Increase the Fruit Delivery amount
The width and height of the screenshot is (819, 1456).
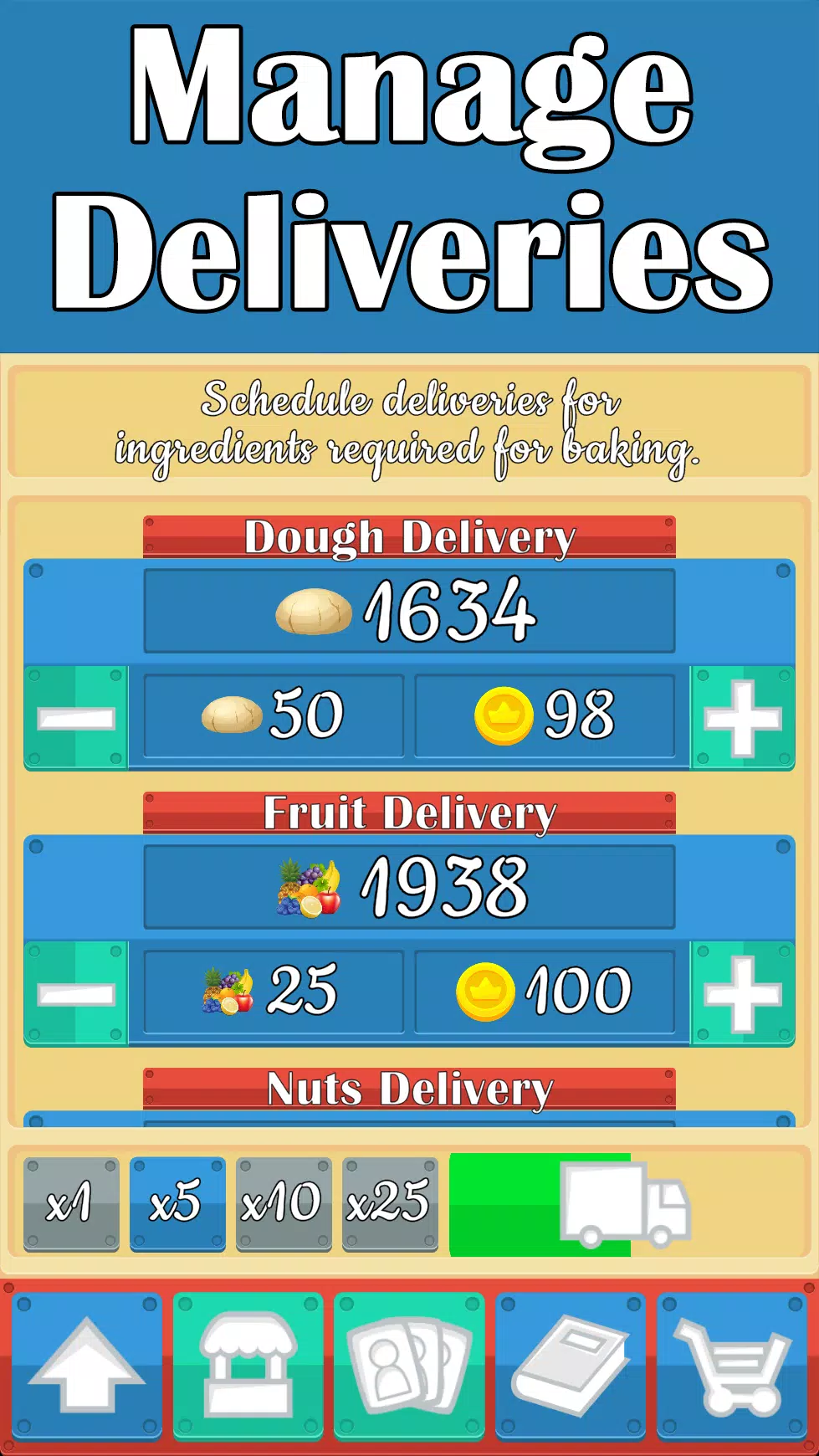[x=742, y=993]
